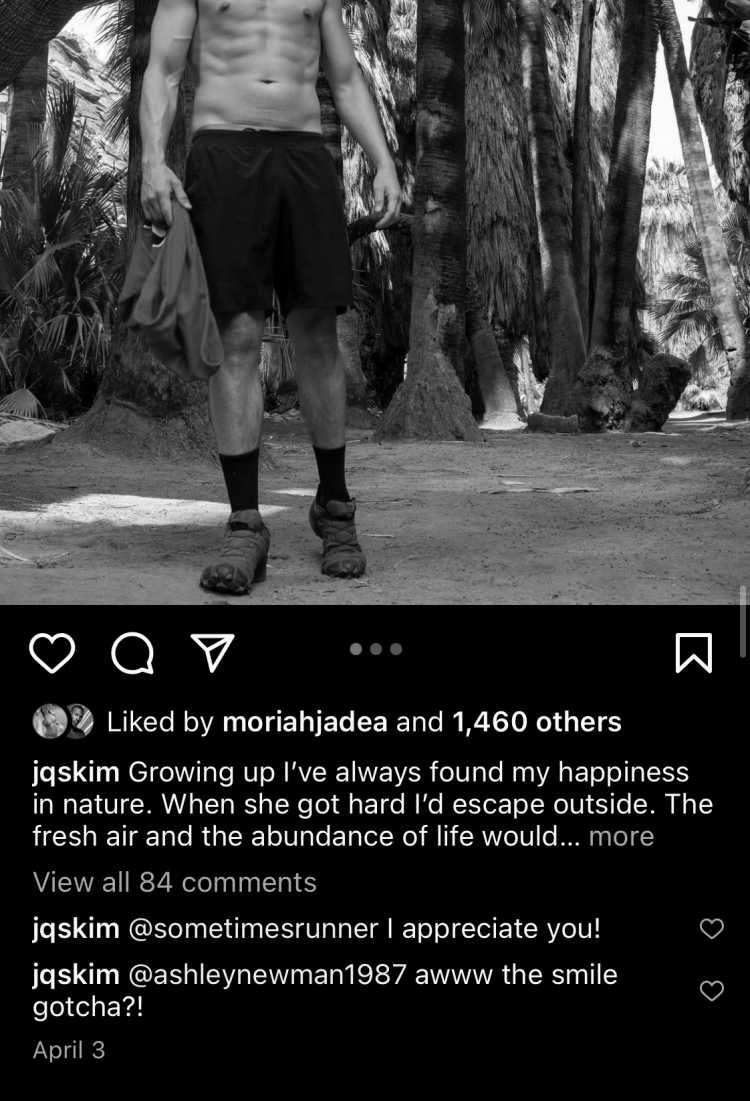View all 84 comments

pos(175,882)
